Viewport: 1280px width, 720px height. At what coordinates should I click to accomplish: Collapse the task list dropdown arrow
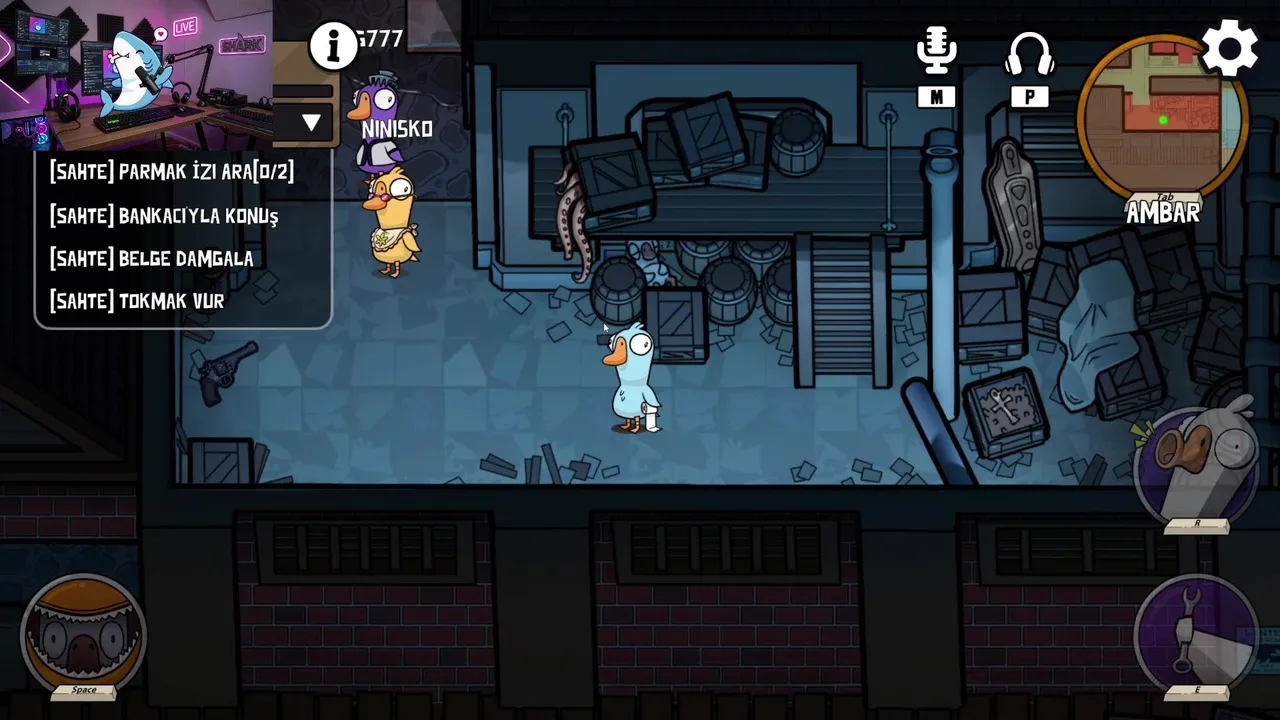click(311, 123)
